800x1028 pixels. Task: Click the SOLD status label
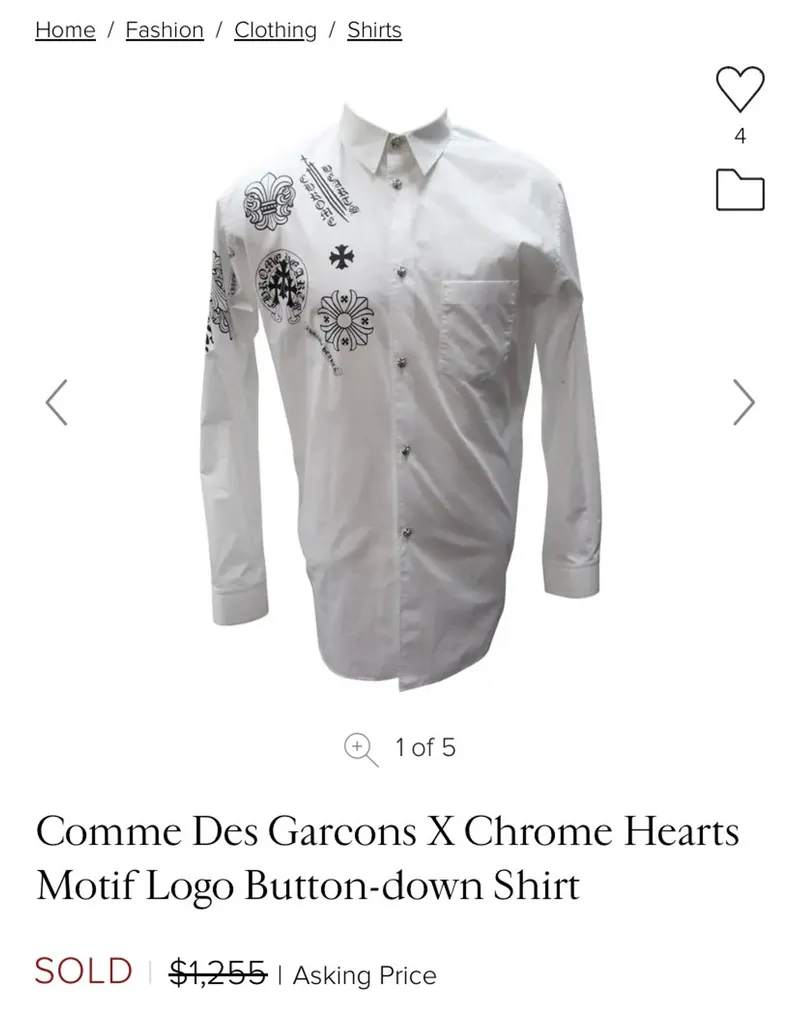pyautogui.click(x=83, y=973)
